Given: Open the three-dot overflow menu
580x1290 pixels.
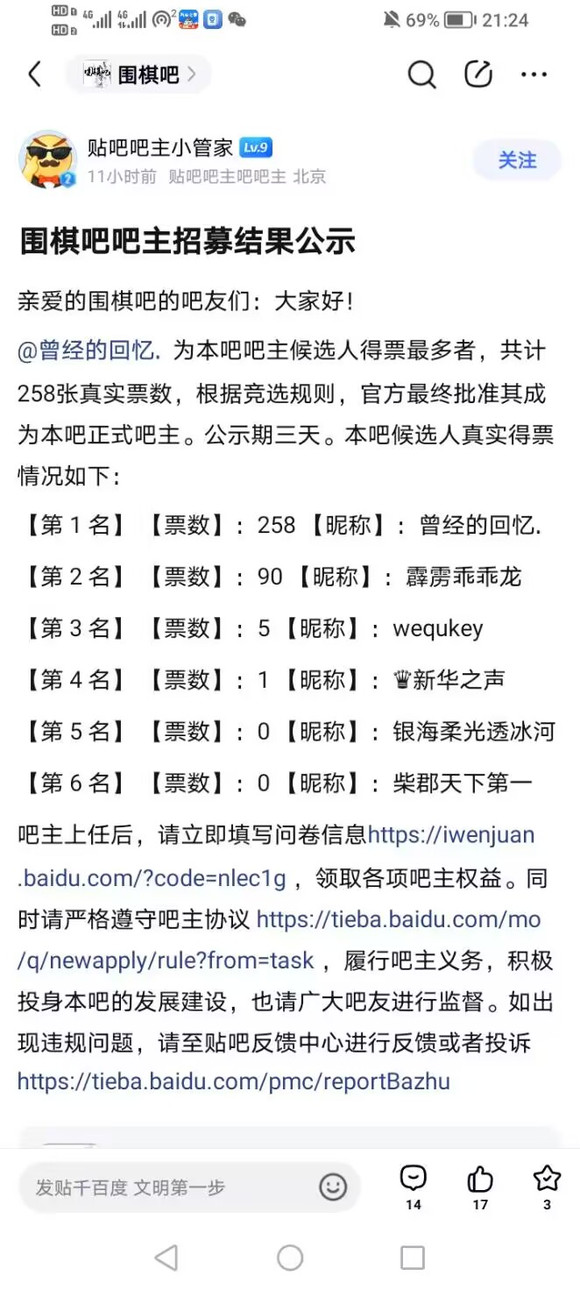Looking at the screenshot, I should click(535, 74).
